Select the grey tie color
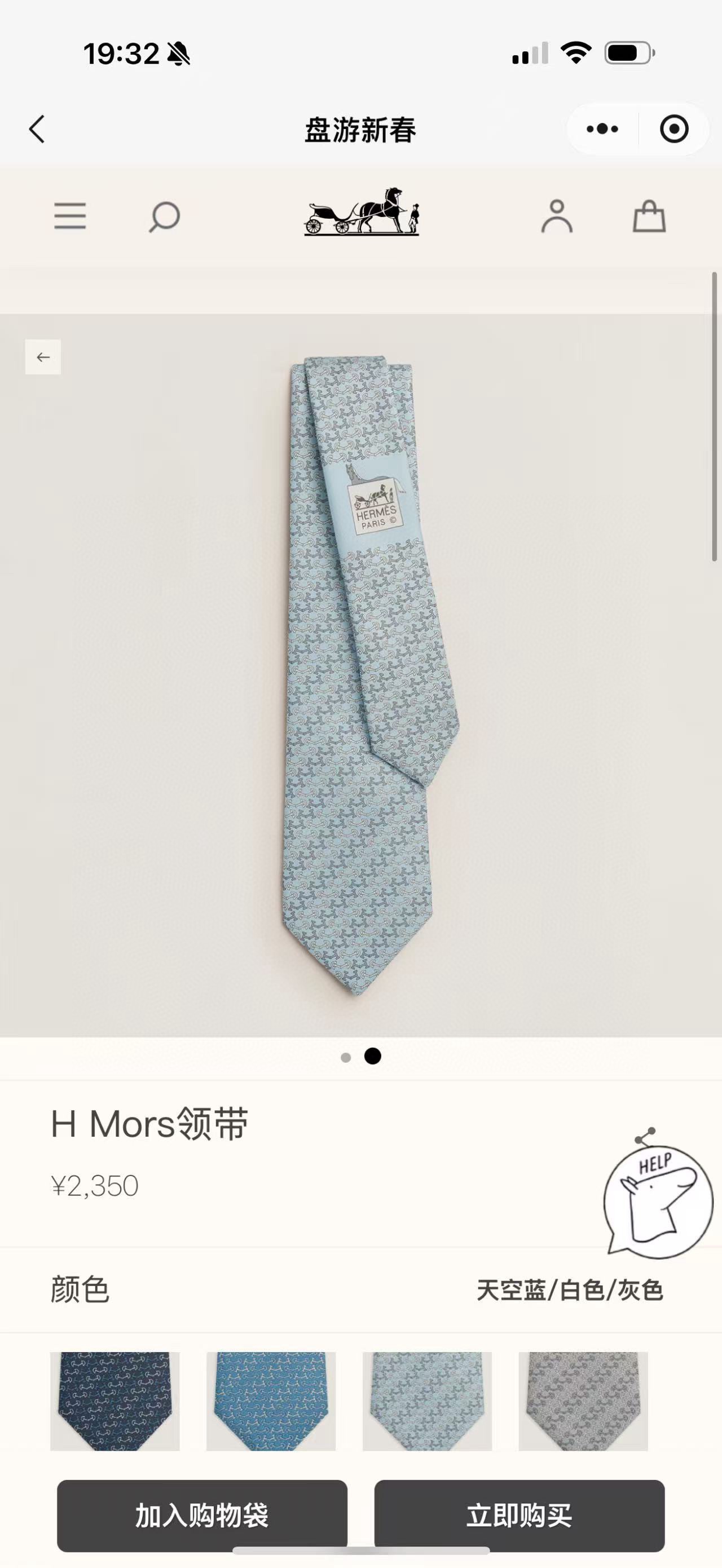This screenshot has width=722, height=1568. point(583,1401)
